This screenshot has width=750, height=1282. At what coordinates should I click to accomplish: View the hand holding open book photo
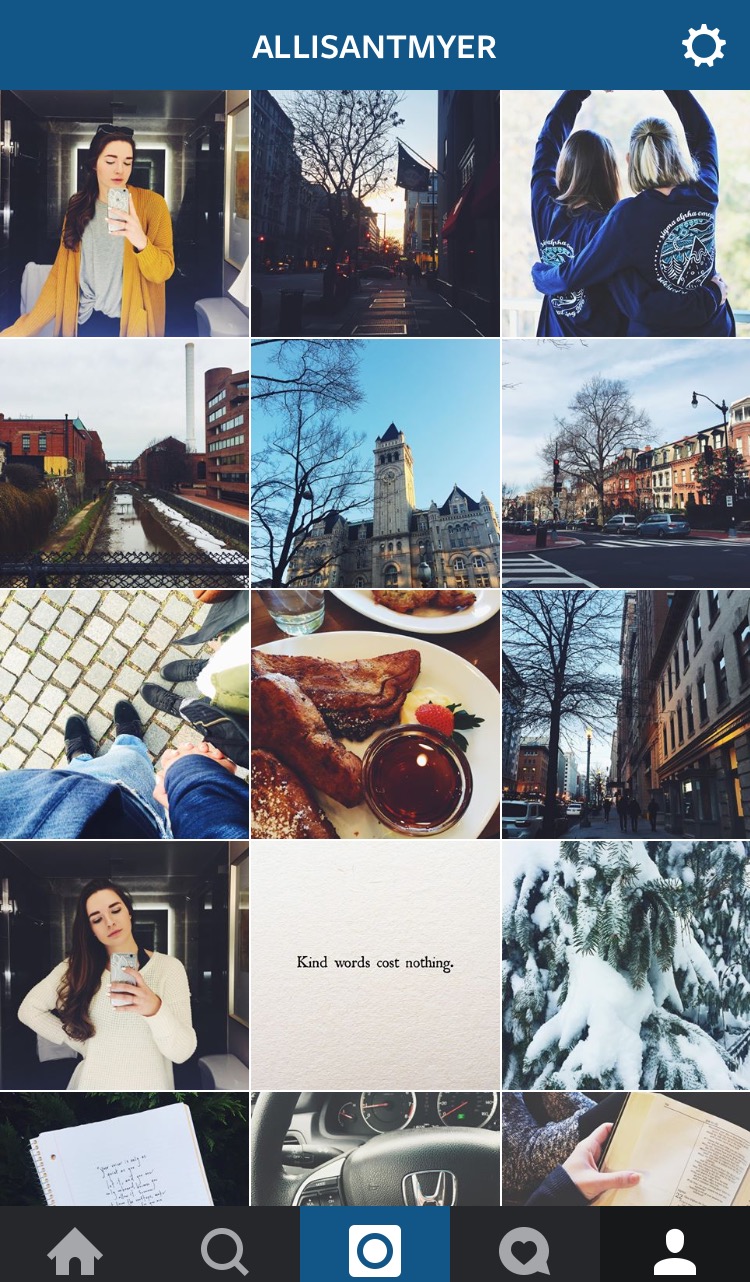coord(626,1149)
